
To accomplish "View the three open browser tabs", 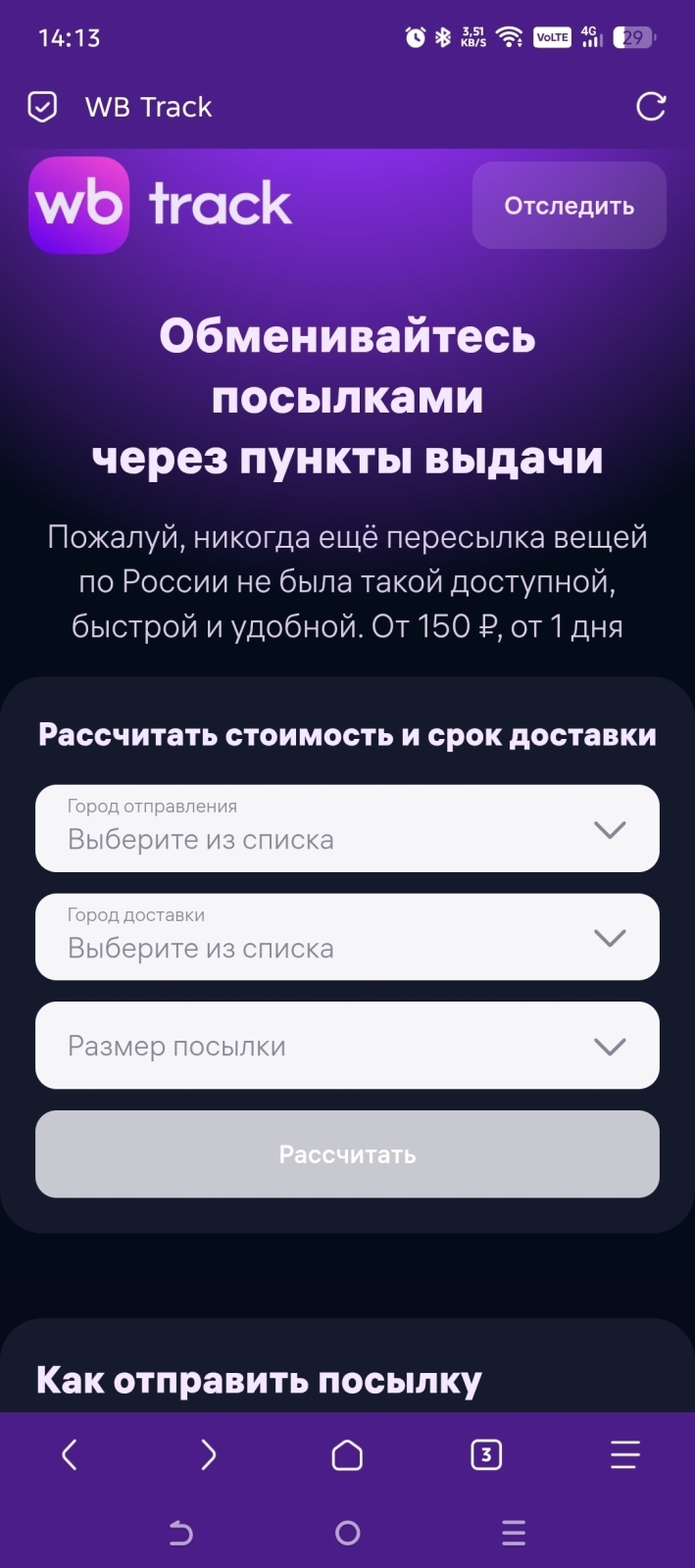I will [486, 1455].
